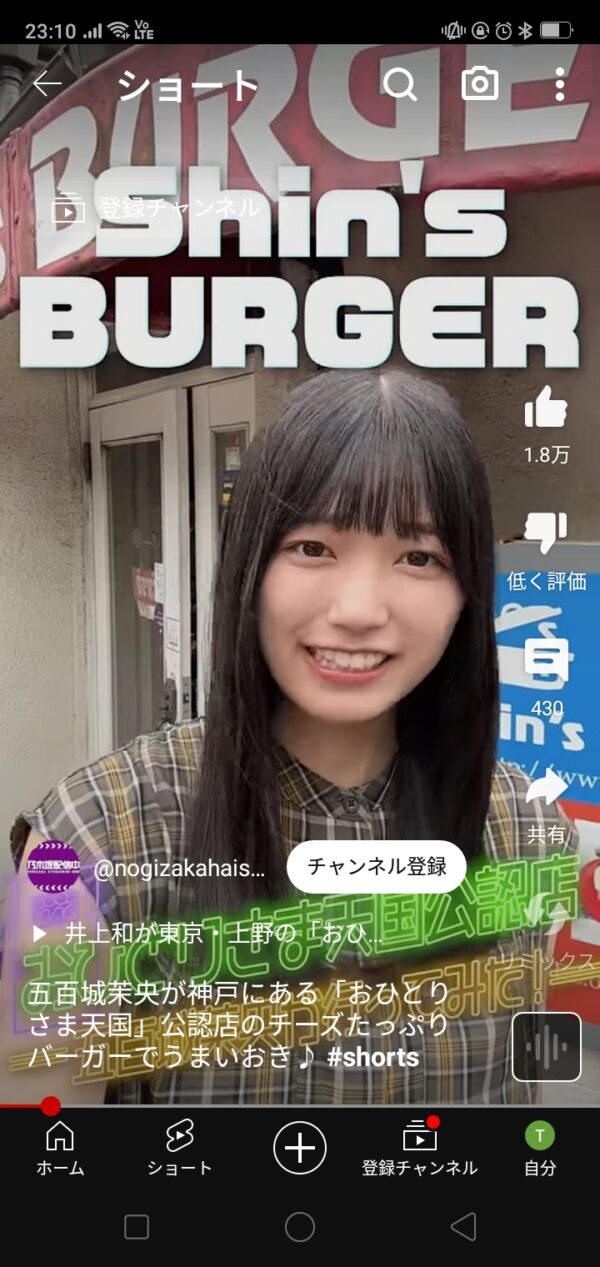Open the 登録チャンネル subscriptions tab

(419, 1148)
